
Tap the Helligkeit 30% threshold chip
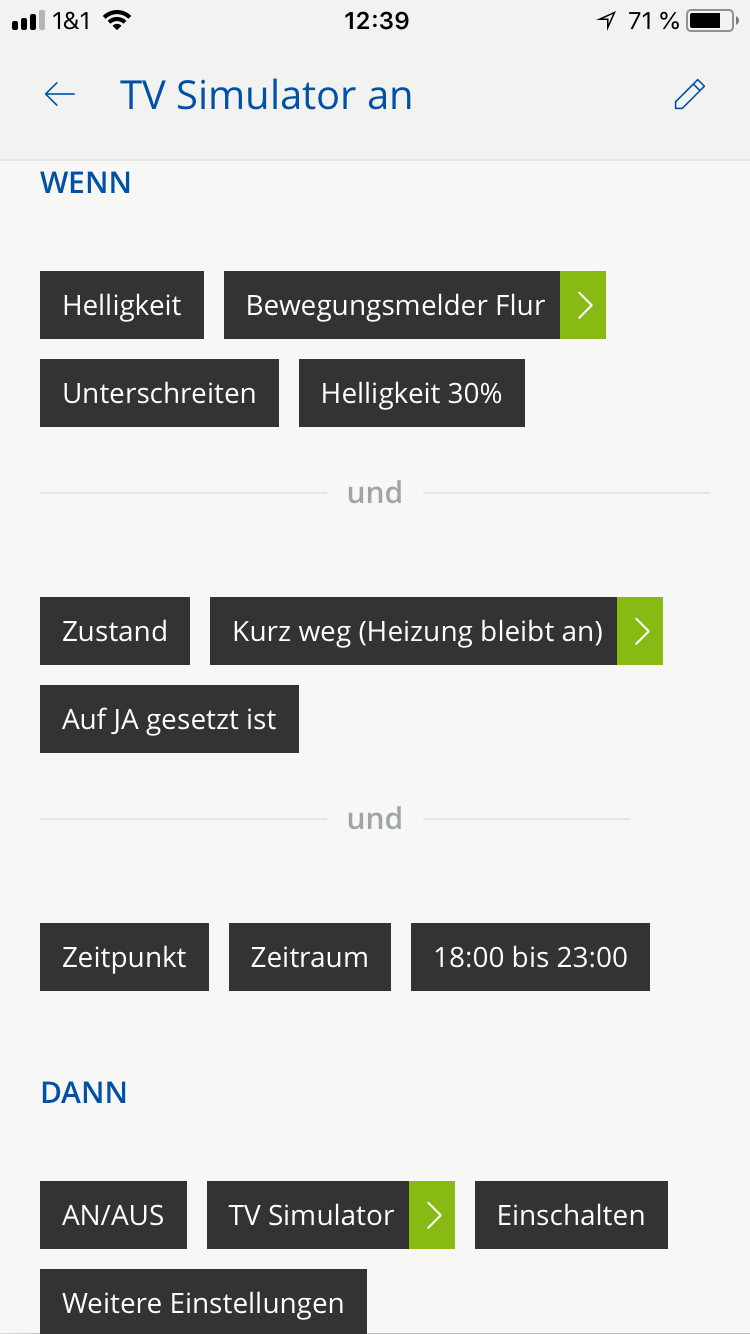[411, 393]
